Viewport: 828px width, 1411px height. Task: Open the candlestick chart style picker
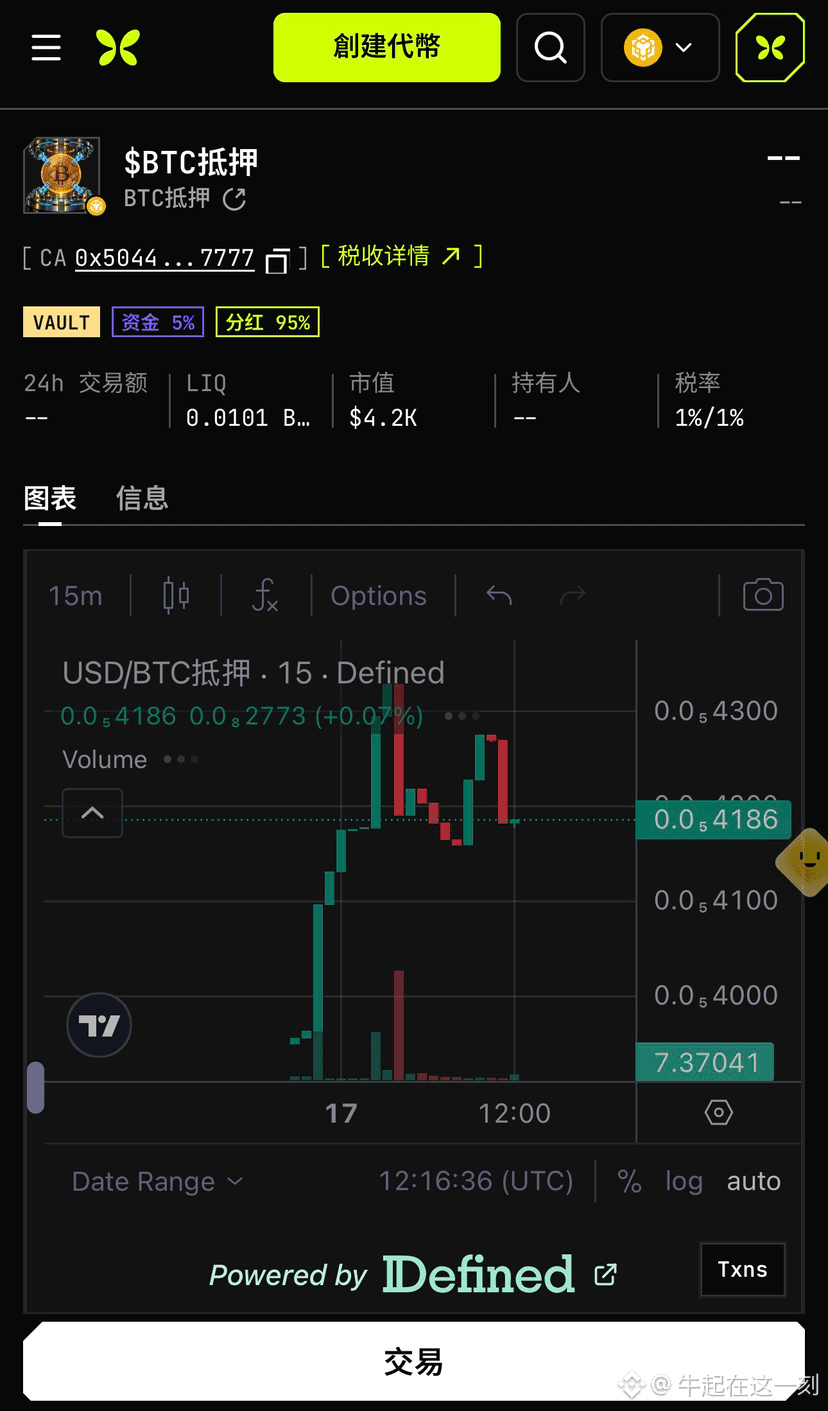click(x=176, y=596)
